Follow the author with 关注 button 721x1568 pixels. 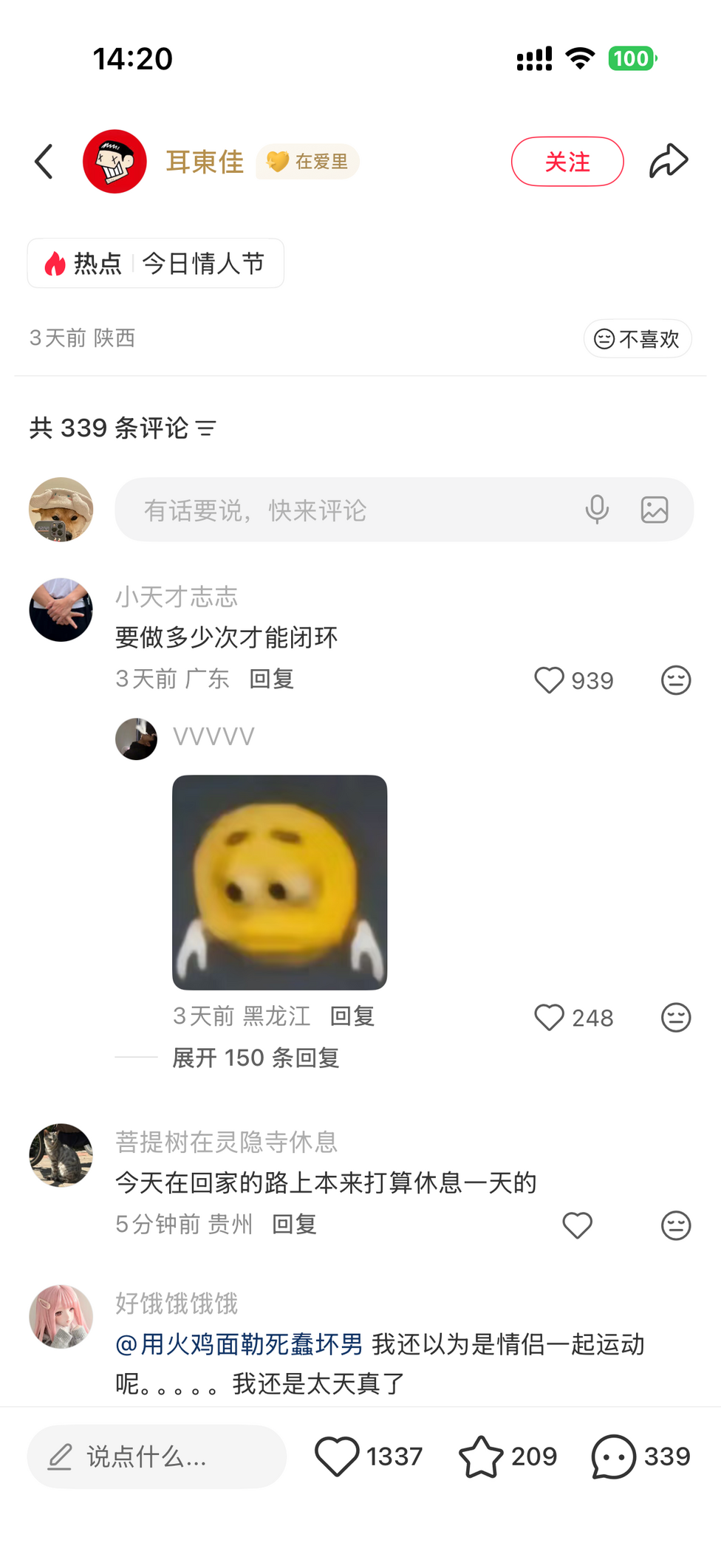pyautogui.click(x=567, y=161)
